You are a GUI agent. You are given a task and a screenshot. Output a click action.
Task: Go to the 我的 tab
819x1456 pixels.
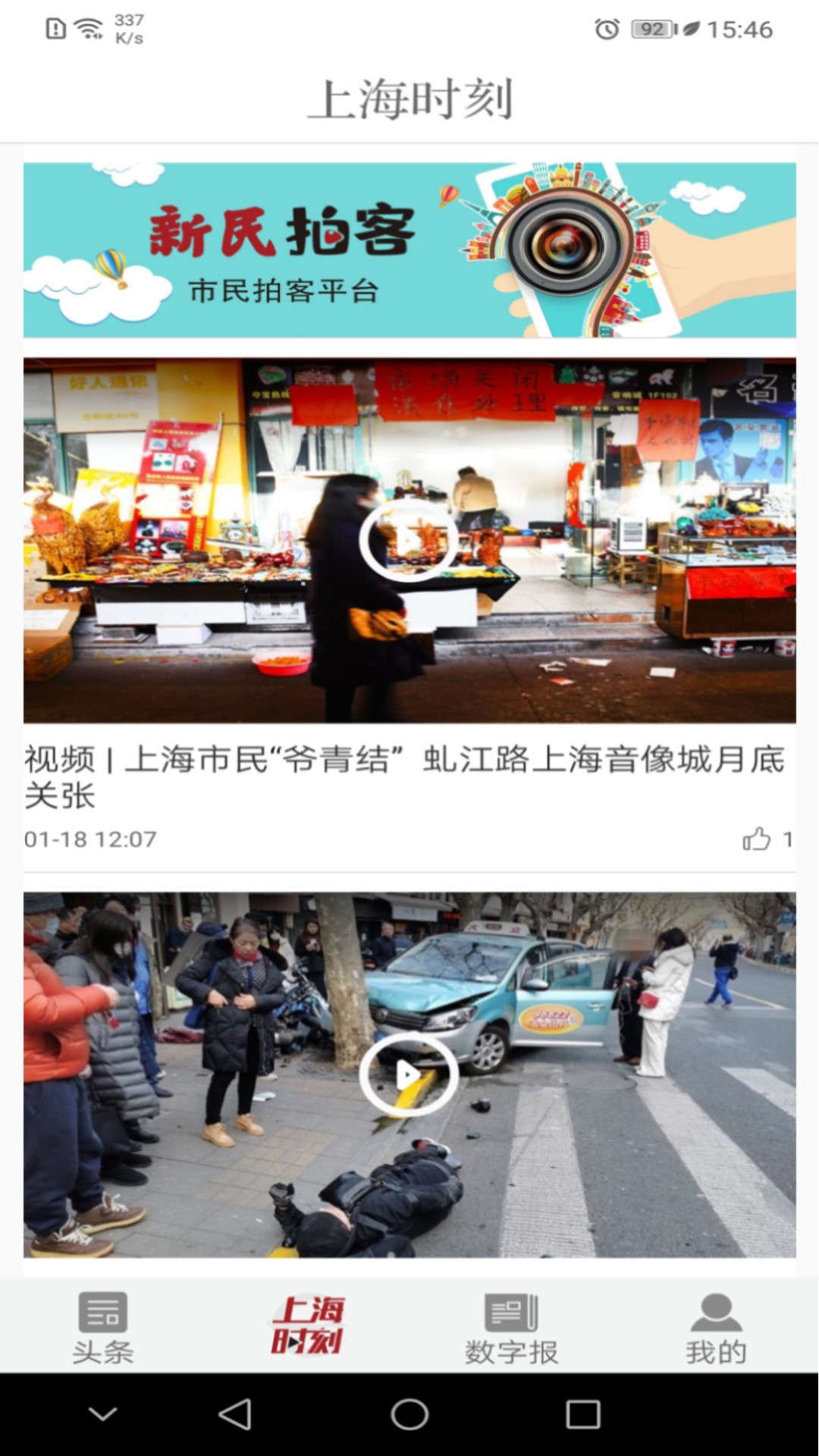point(716,1327)
